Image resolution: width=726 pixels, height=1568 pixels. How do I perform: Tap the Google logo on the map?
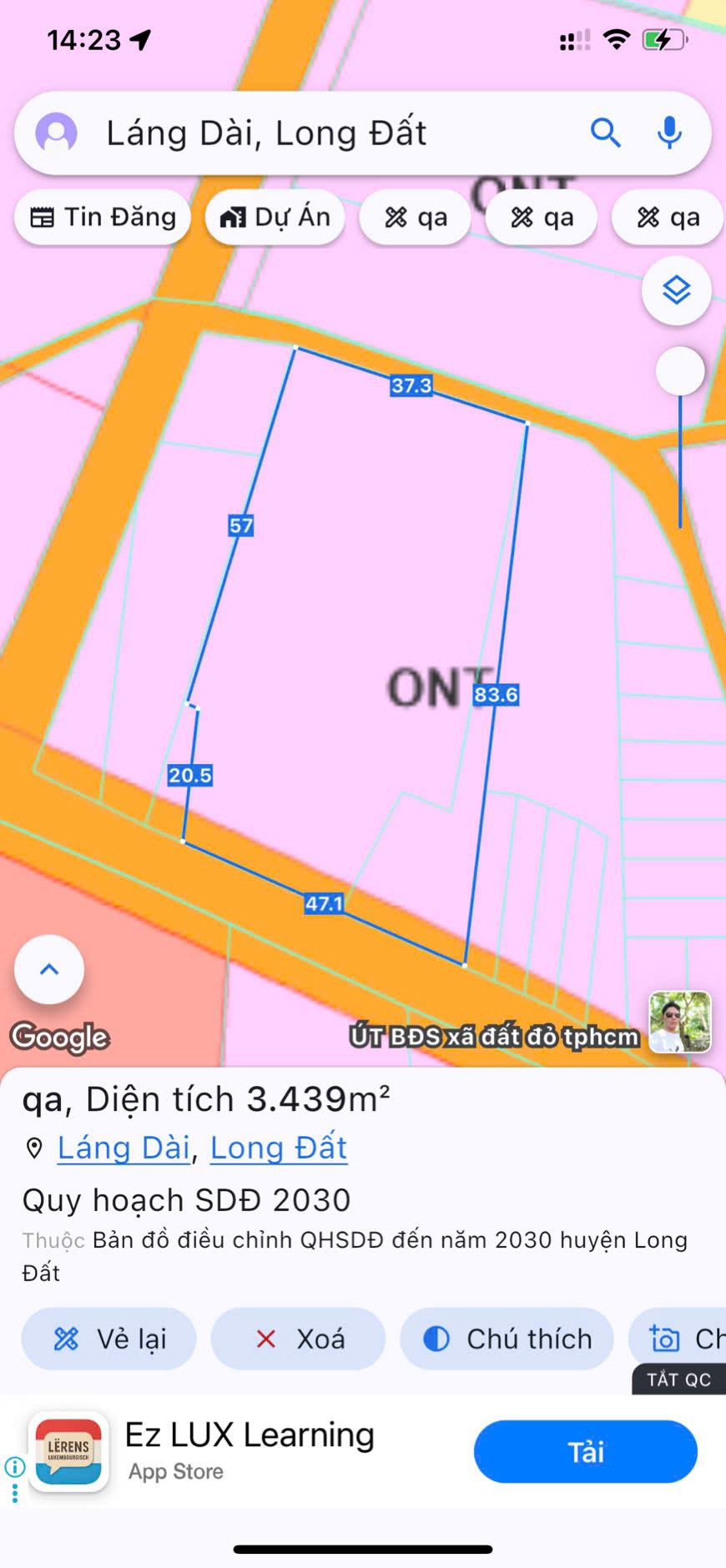pos(58,1038)
